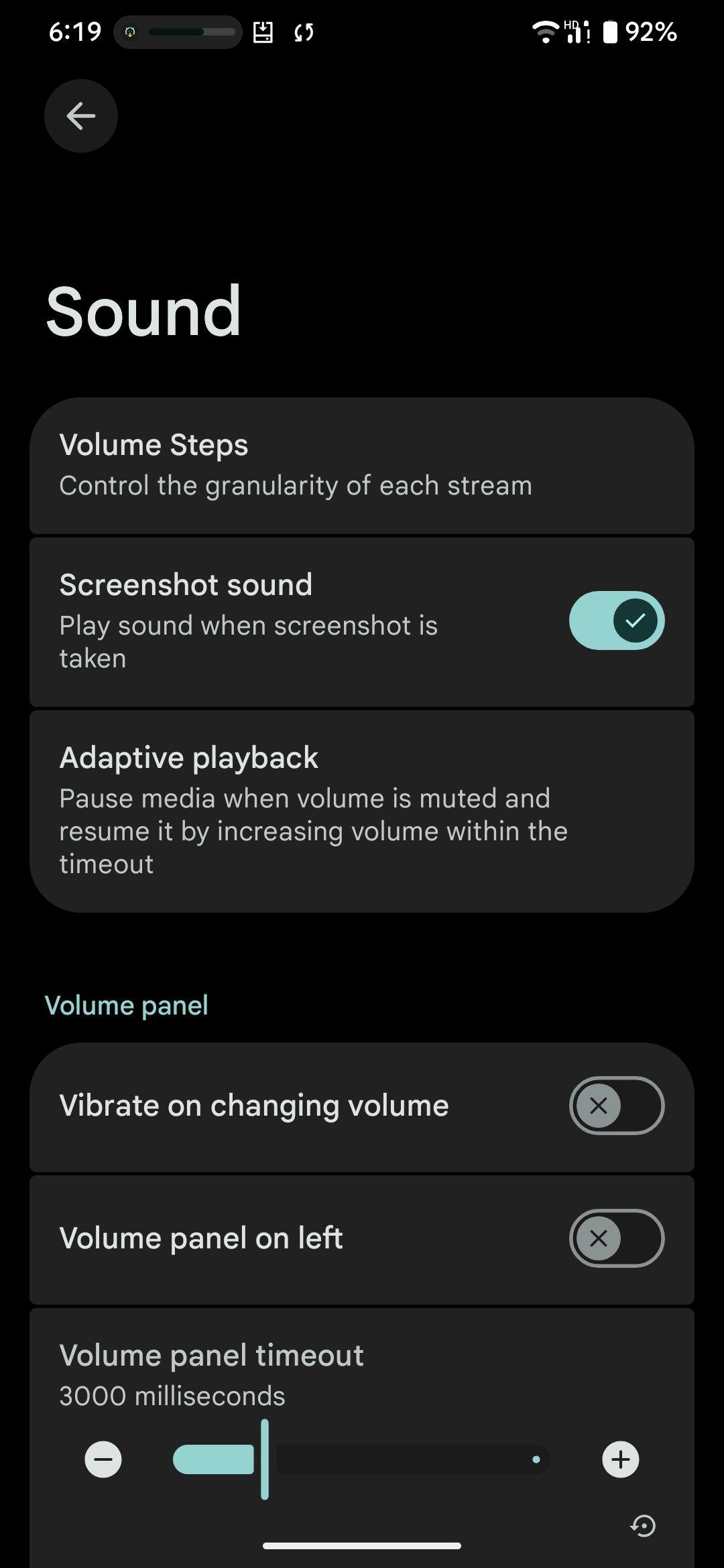
Task: Enable Vibrate on changing volume
Action: pos(616,1105)
